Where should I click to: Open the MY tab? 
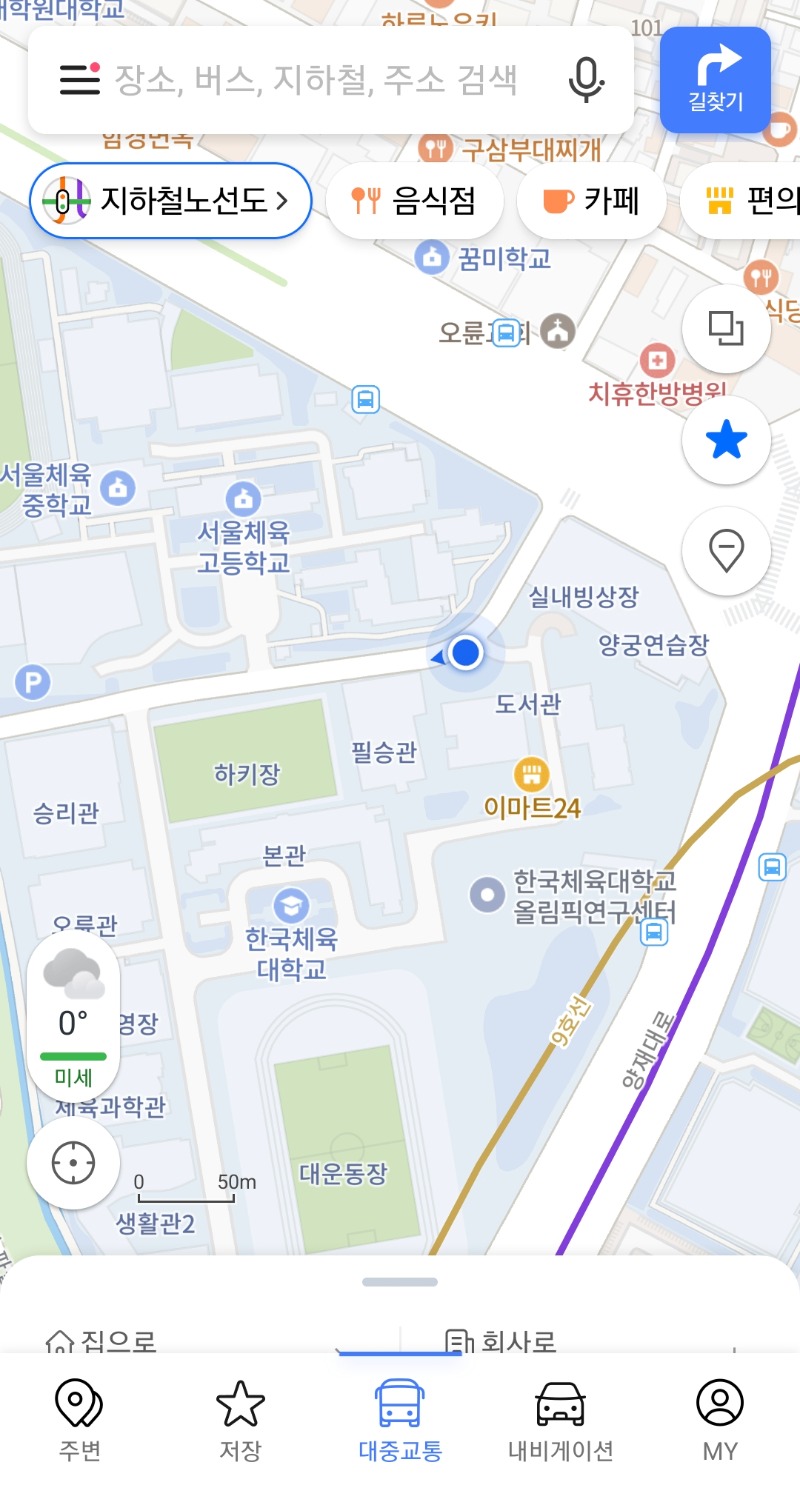(720, 1420)
